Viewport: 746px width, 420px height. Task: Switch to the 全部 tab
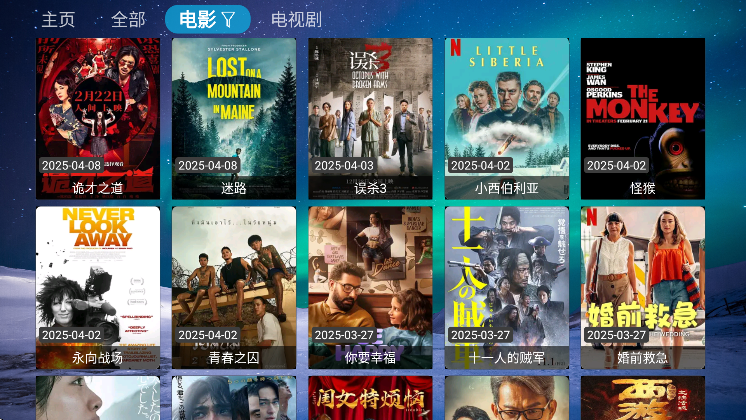[128, 19]
